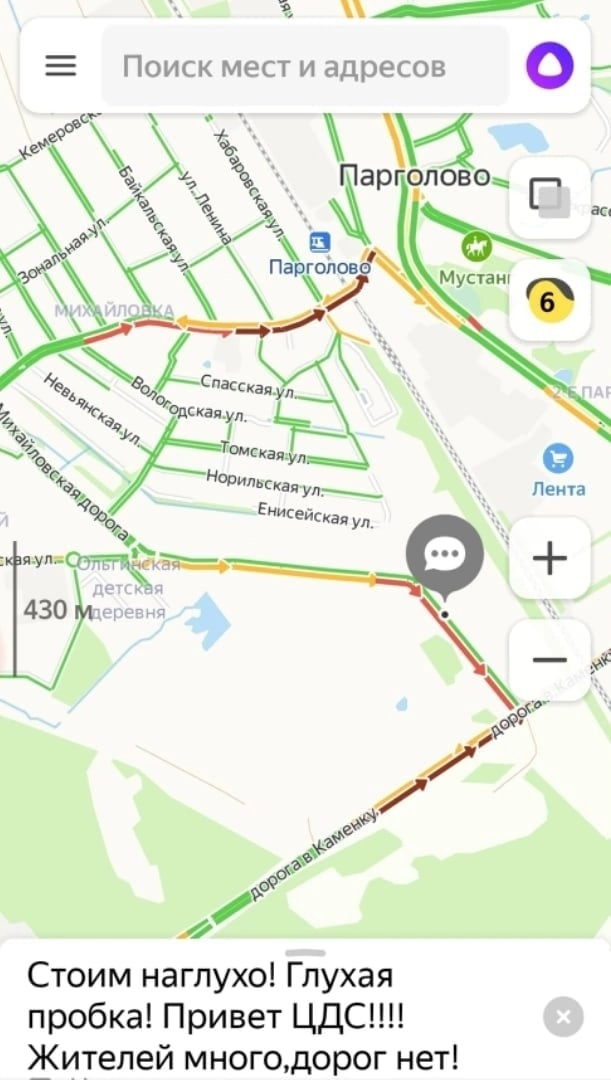611x1080 pixels.
Task: Tap the road comment bubble marker
Action: coord(444,555)
